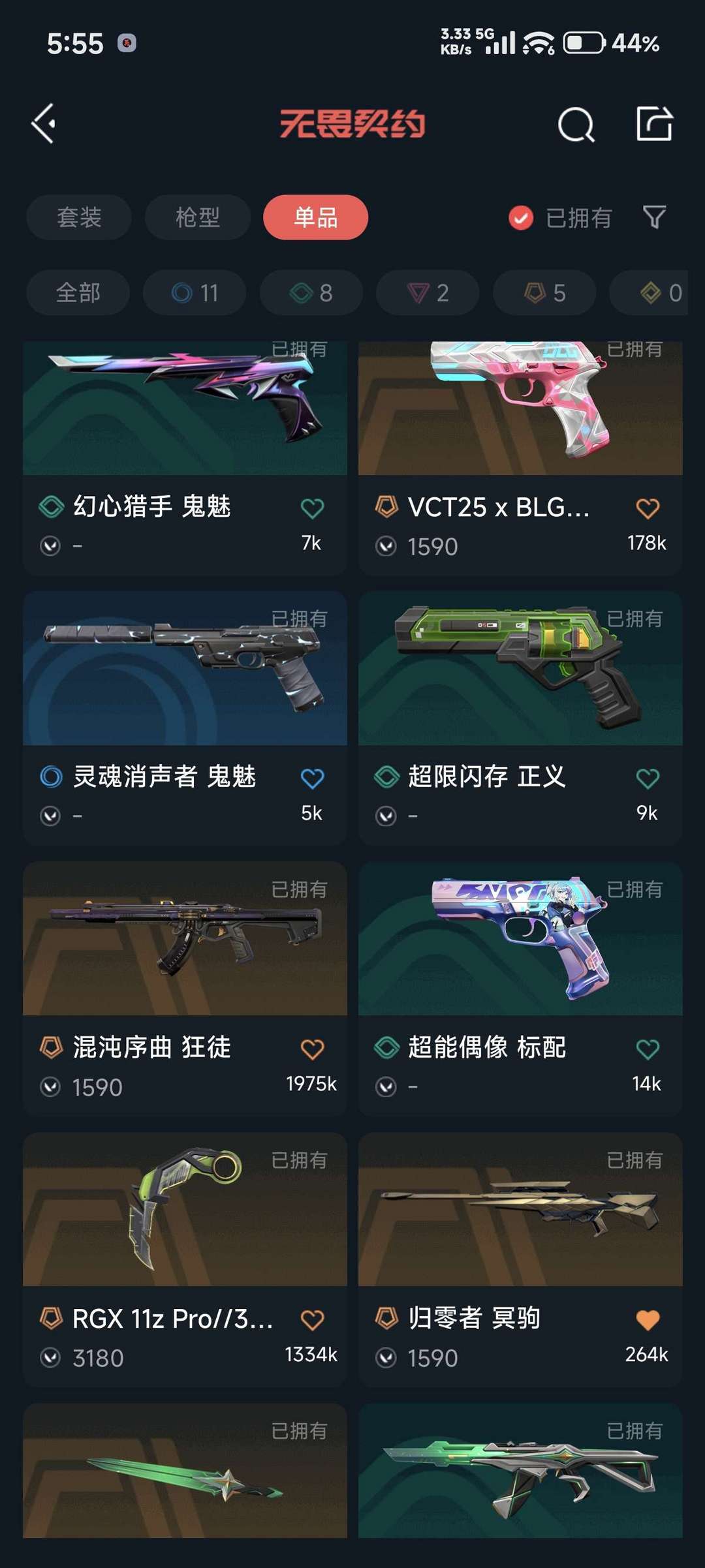Filter by the orange tier chip showing 5

544,293
